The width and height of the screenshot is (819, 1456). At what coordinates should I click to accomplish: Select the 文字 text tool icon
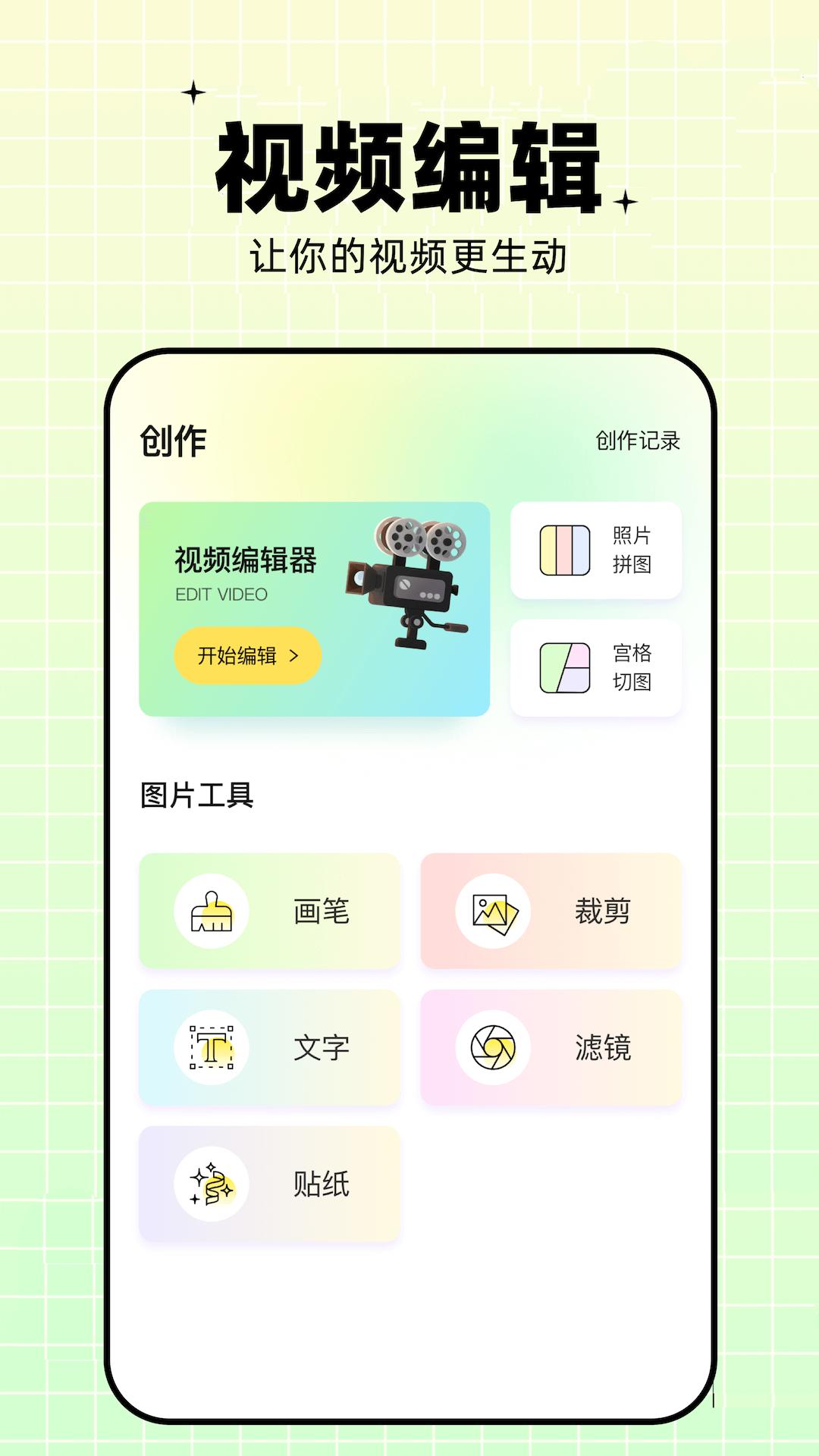(212, 1049)
